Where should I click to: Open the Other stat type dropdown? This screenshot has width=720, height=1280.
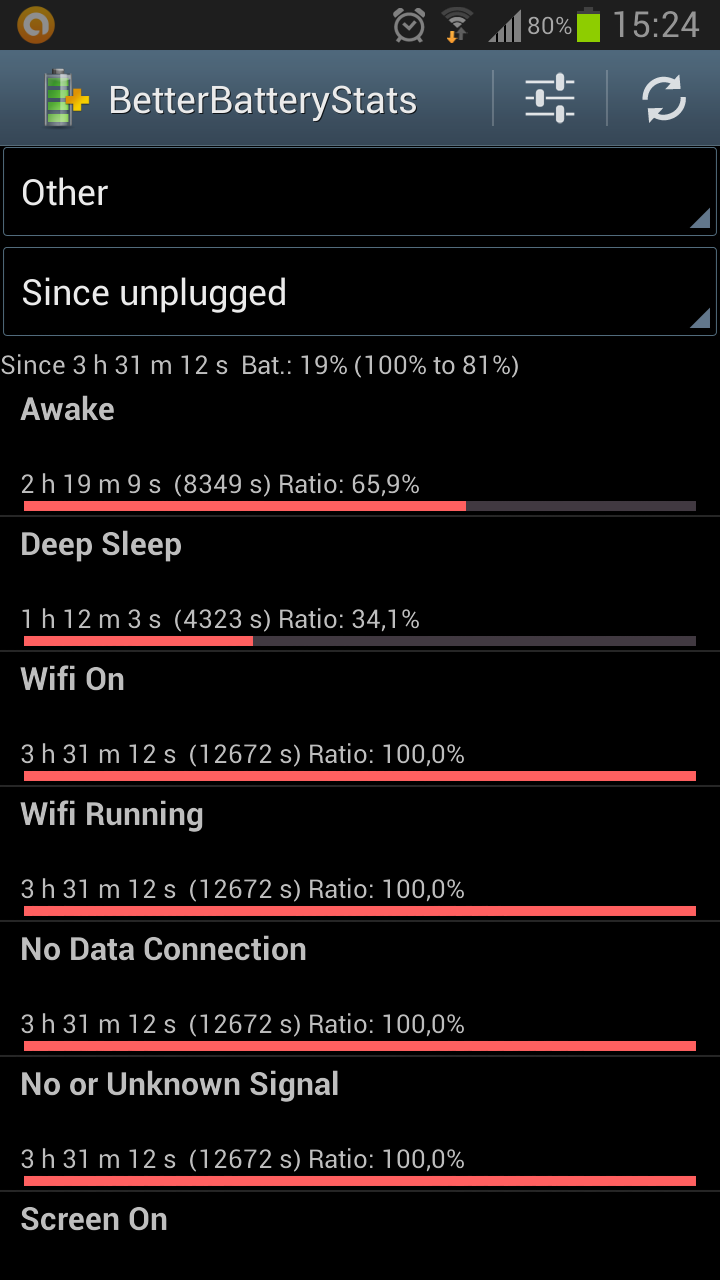point(360,192)
